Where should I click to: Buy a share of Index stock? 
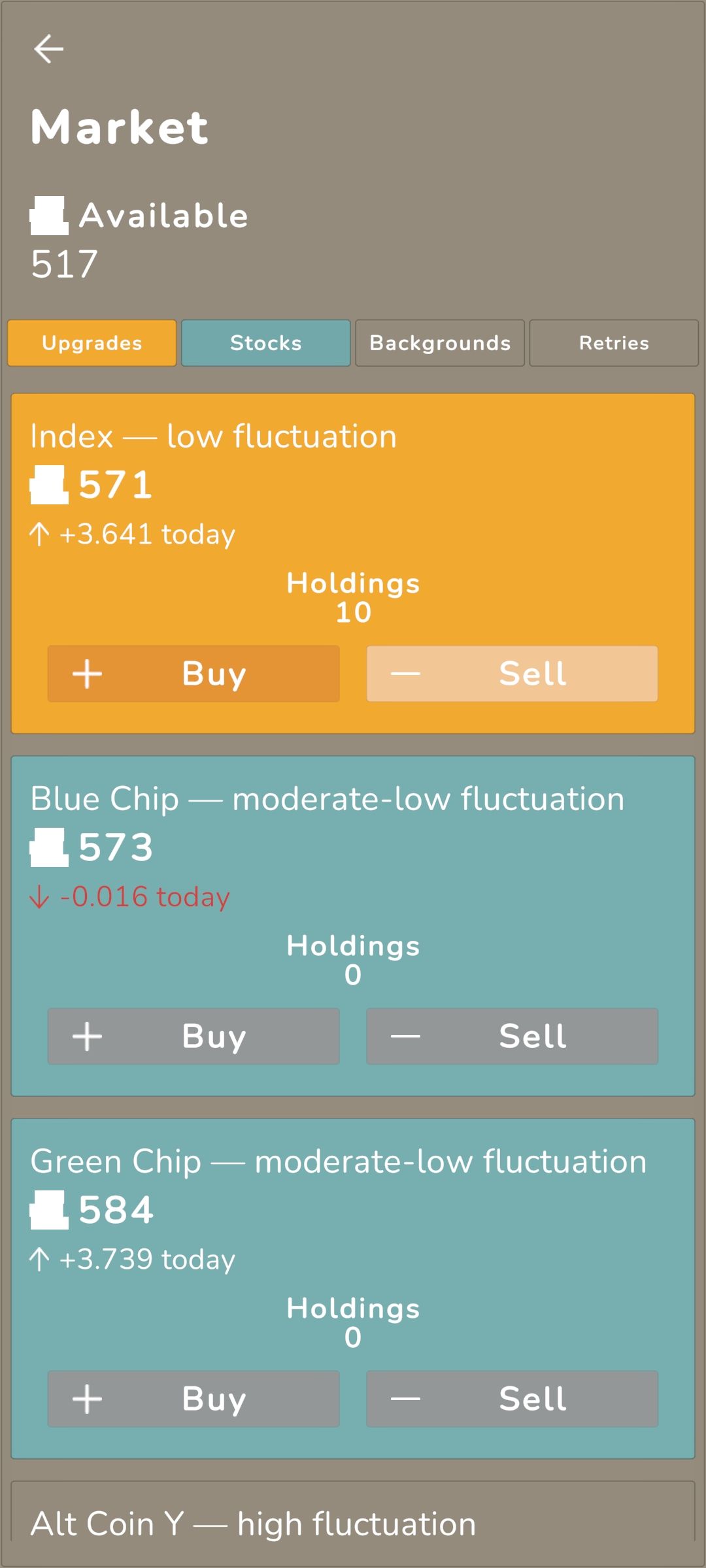(x=193, y=674)
